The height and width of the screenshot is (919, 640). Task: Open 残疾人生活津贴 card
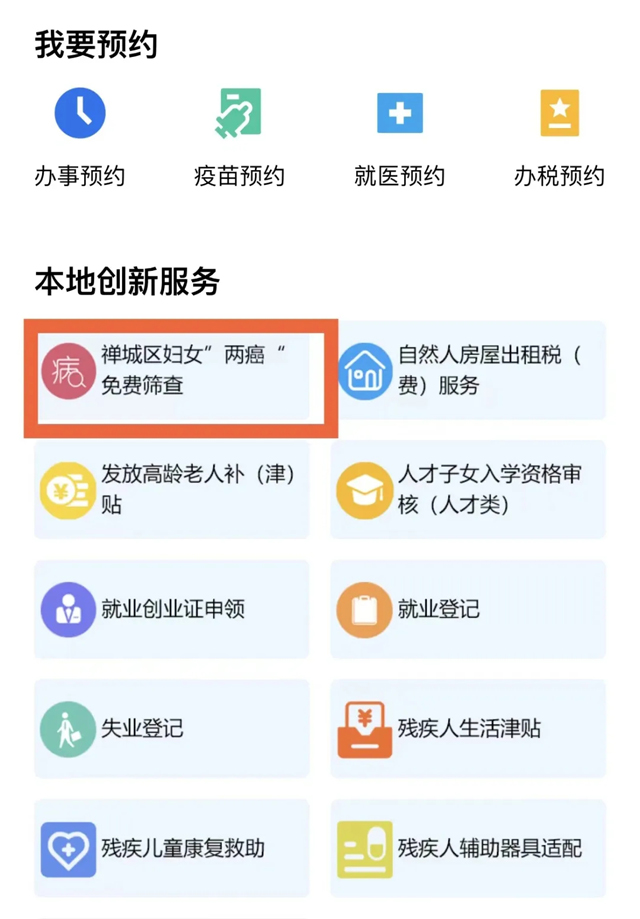468,728
